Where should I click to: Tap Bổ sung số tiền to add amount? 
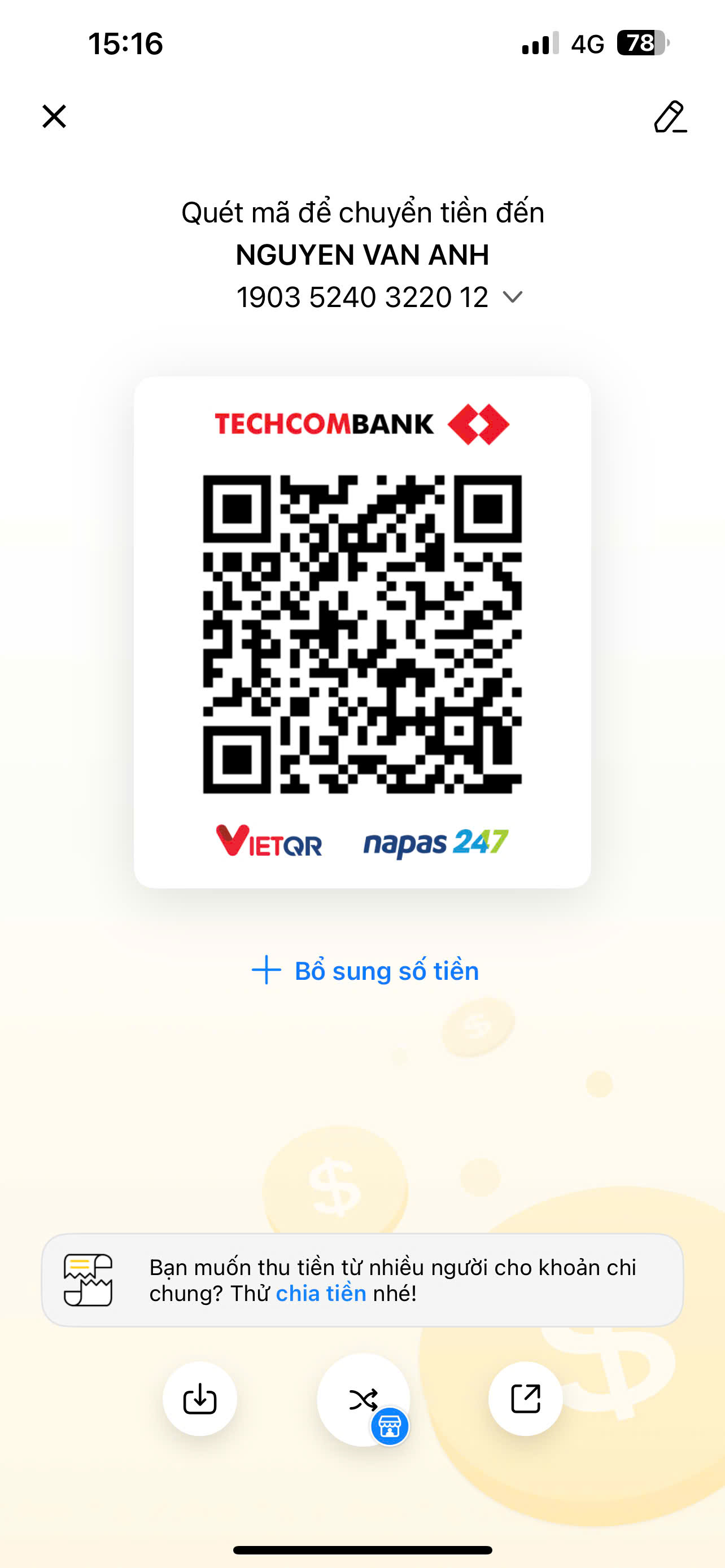(365, 970)
